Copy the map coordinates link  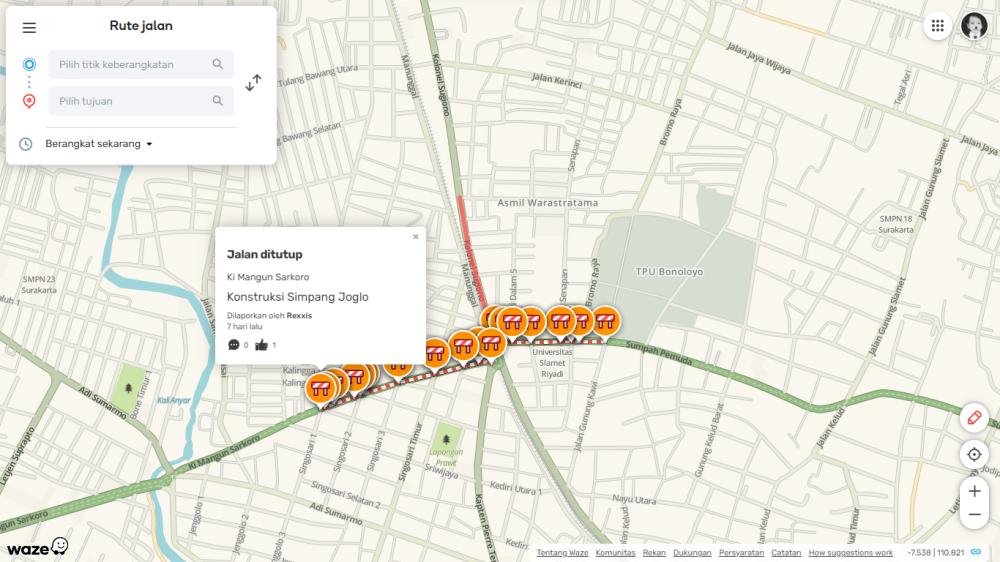(x=975, y=552)
